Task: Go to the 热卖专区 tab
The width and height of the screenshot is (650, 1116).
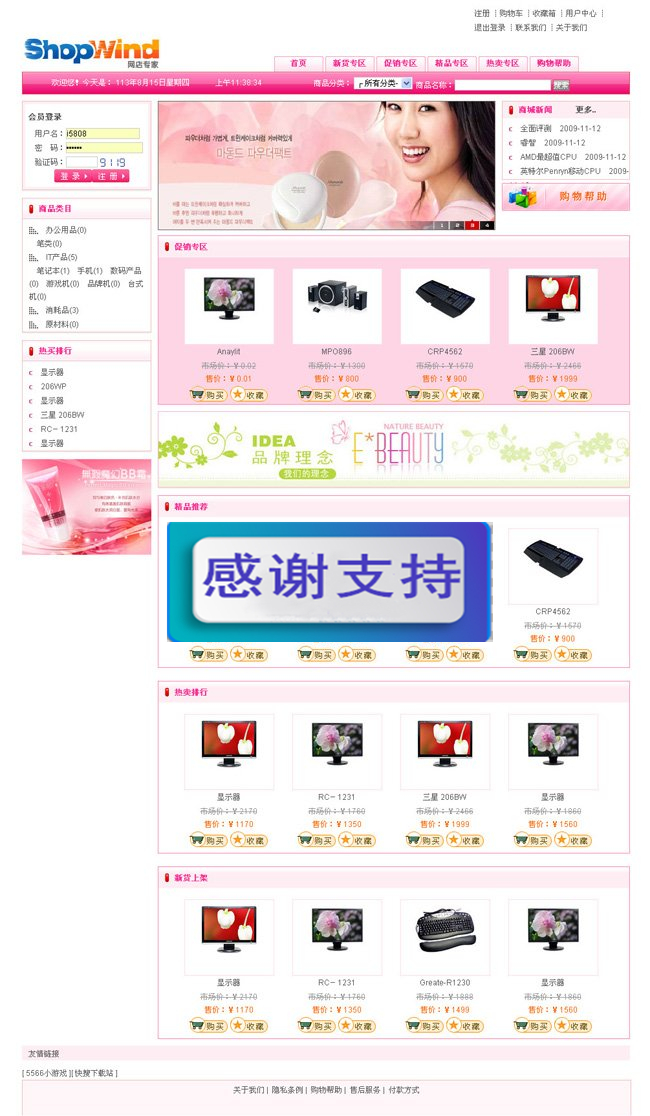Action: click(503, 63)
